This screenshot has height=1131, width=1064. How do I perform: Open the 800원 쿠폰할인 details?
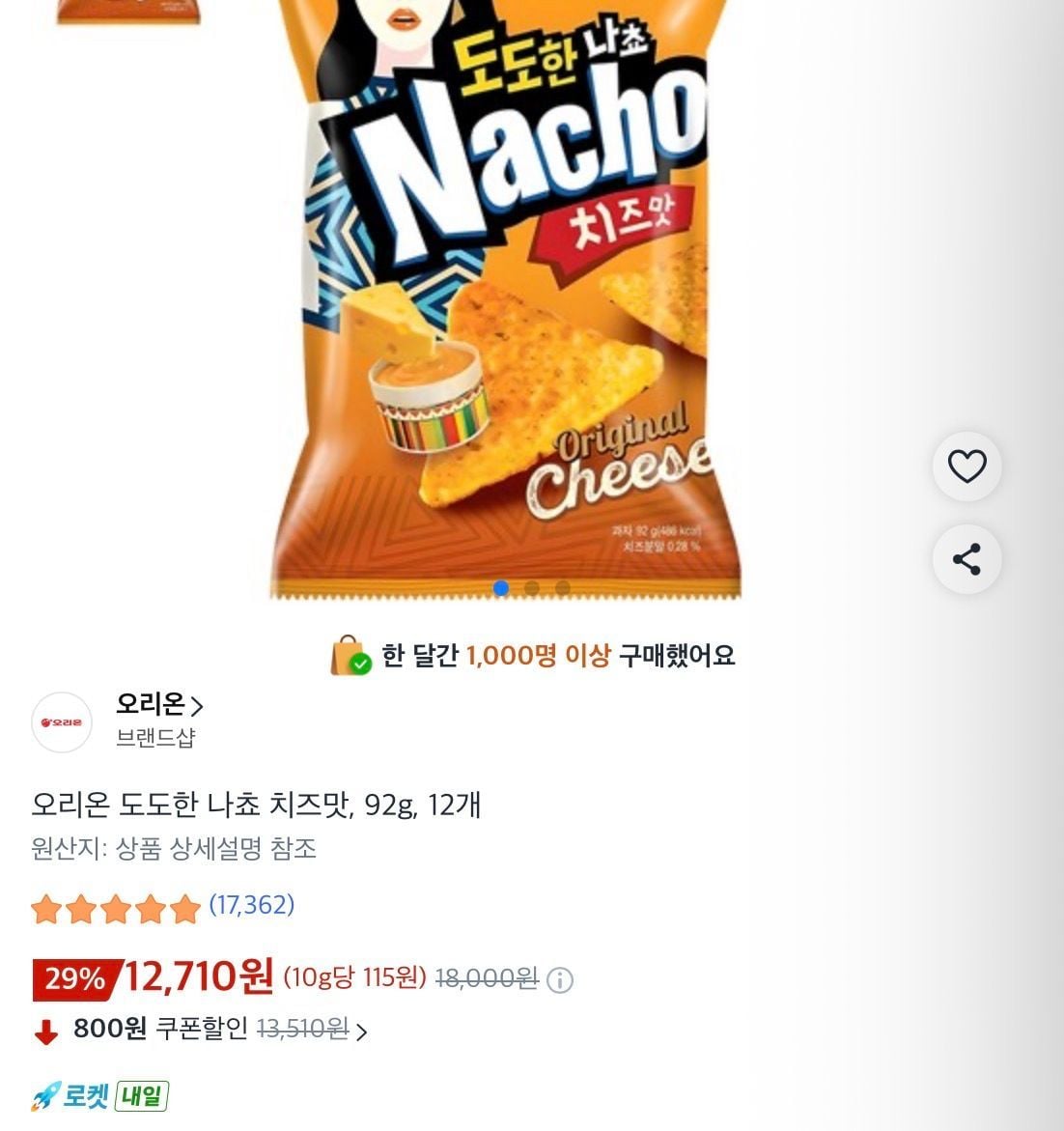click(361, 1032)
